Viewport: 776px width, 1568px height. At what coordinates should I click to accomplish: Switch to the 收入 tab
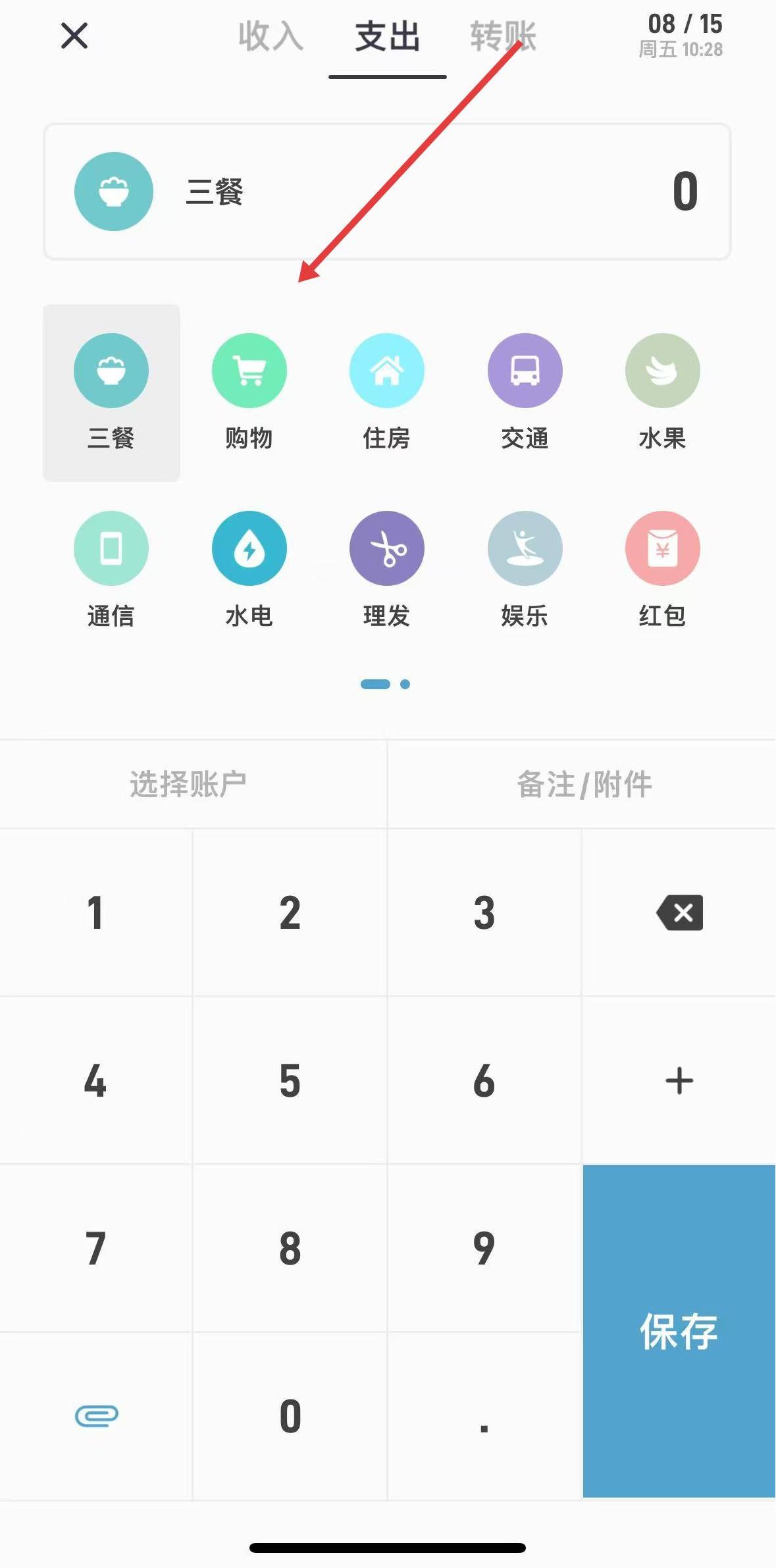pos(271,36)
